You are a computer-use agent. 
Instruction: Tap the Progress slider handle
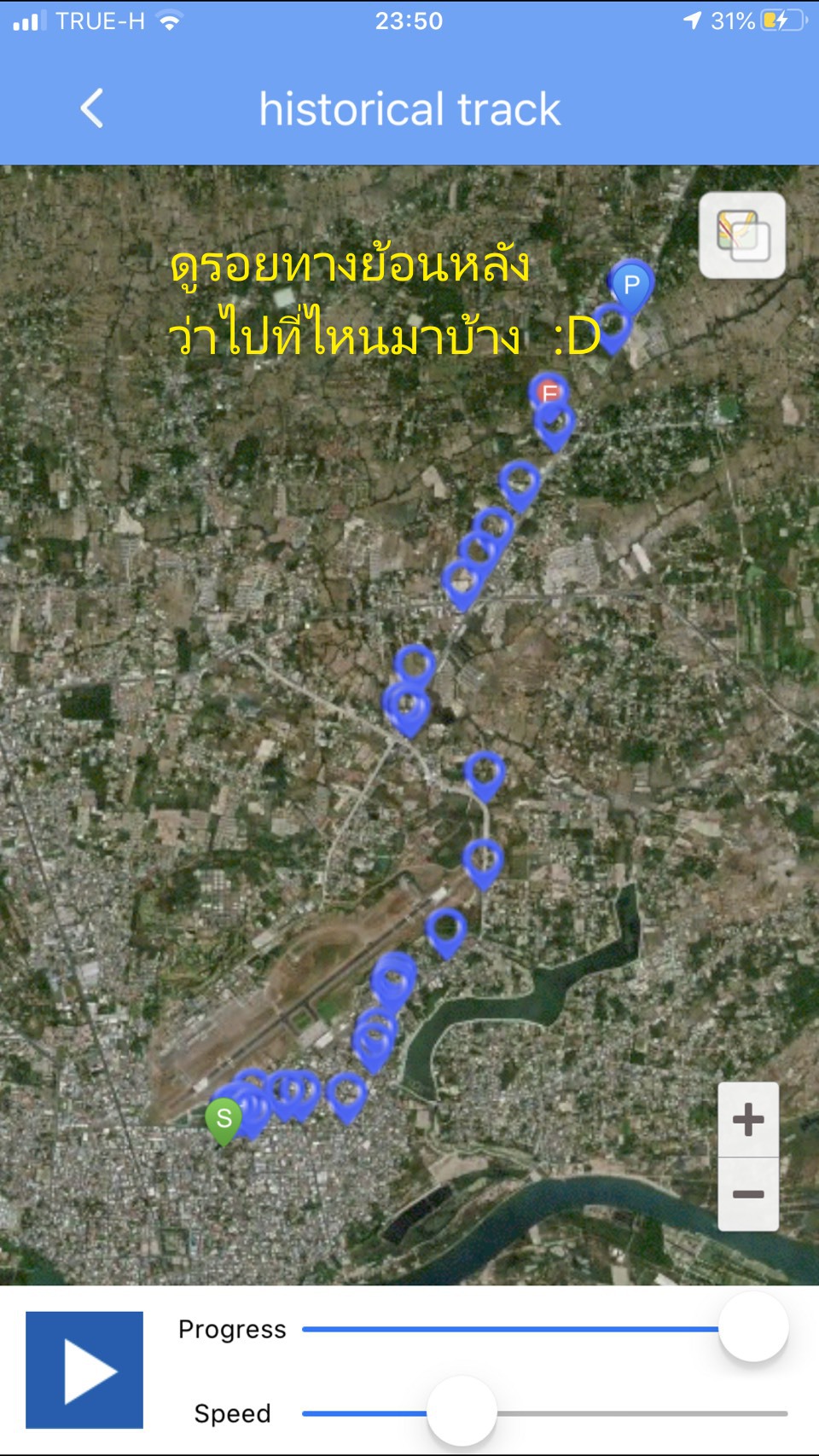(x=752, y=1327)
